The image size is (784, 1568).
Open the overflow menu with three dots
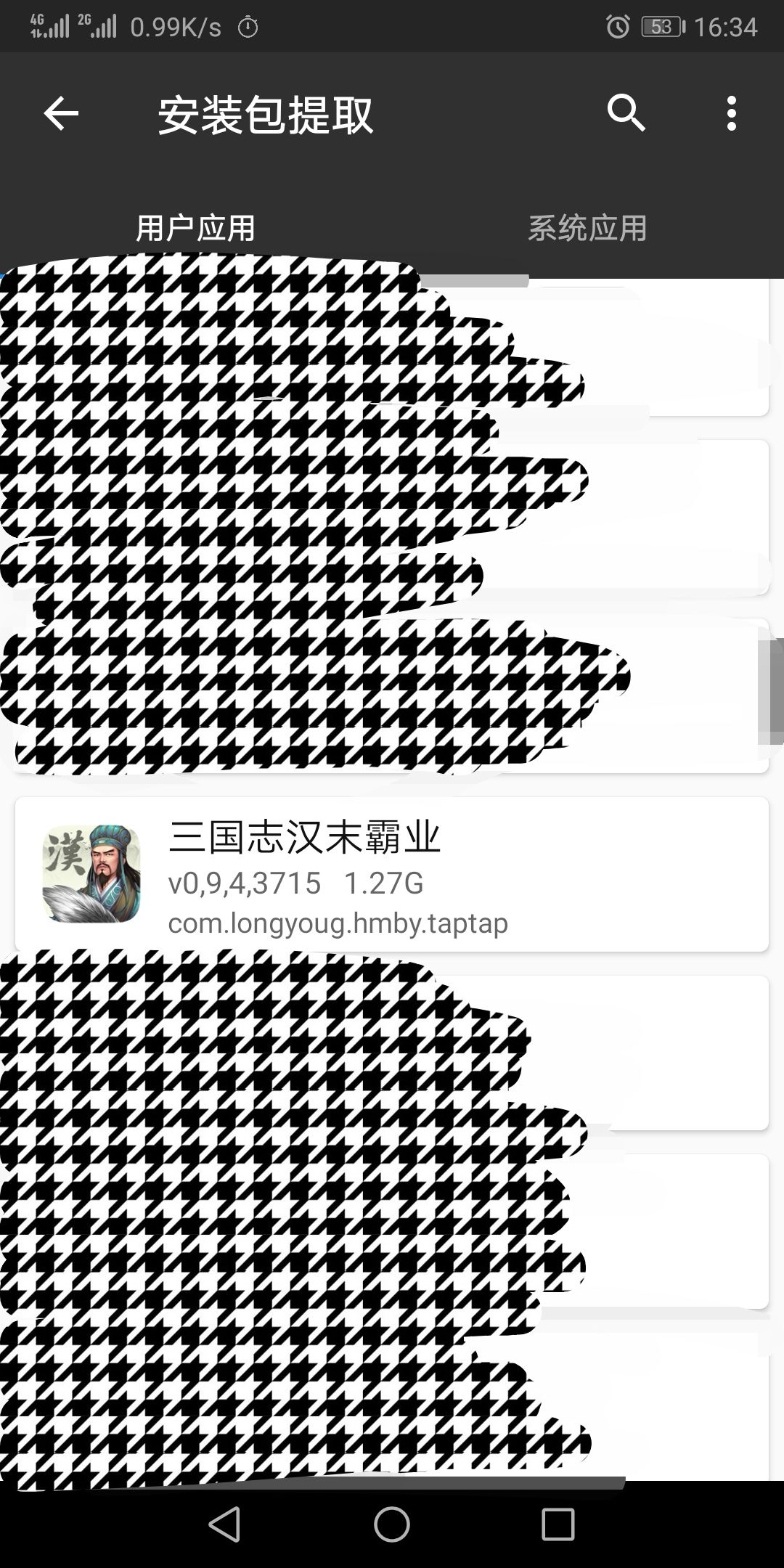click(731, 114)
